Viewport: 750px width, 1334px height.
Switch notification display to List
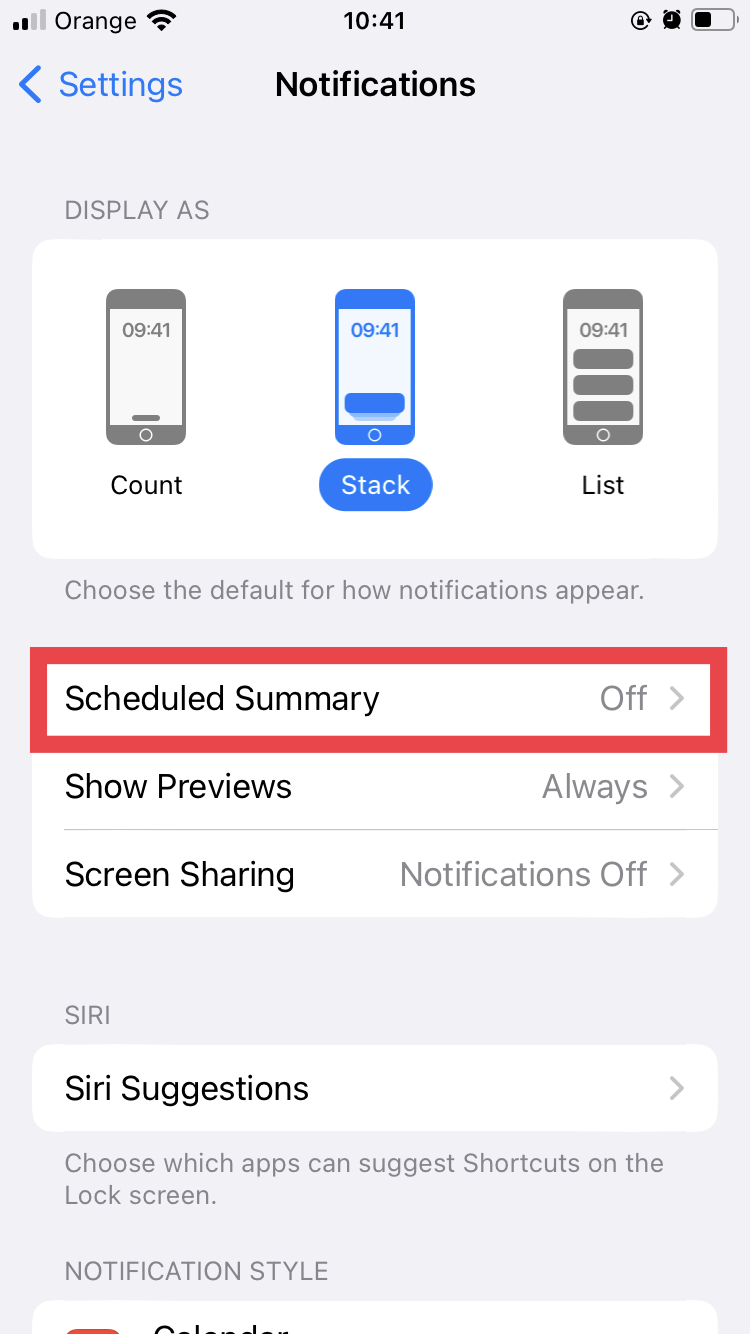pos(603,395)
